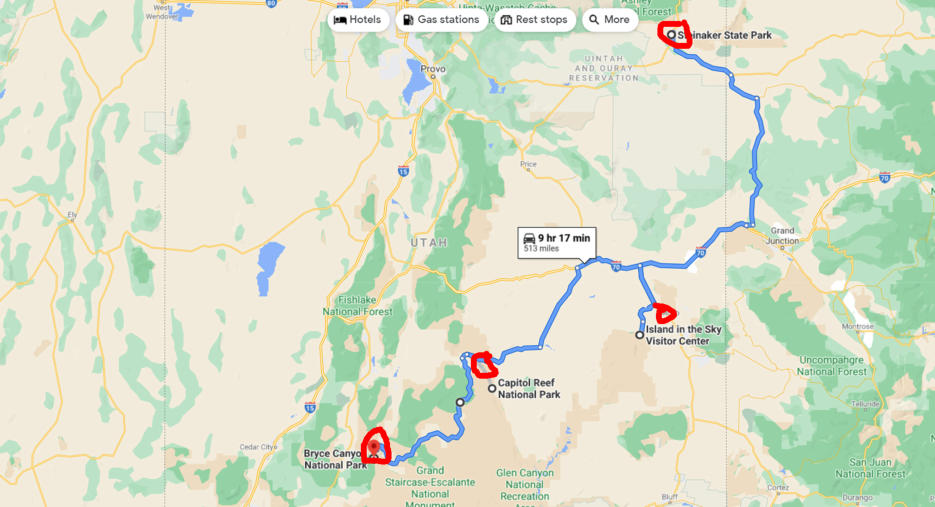The image size is (935, 507).
Task: Select the Hotels chip
Action: coord(358,20)
